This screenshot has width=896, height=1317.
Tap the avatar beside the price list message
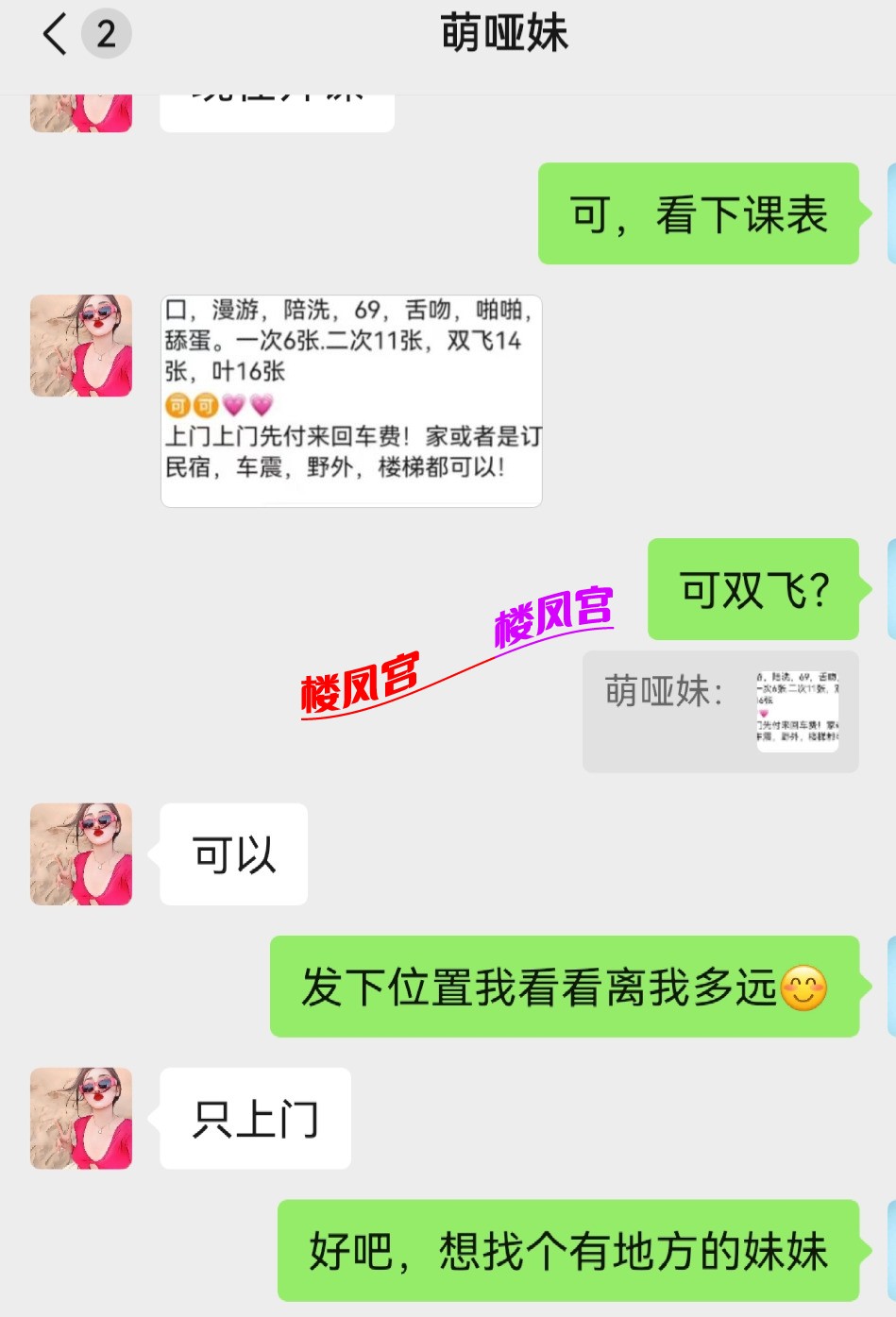pyautogui.click(x=80, y=345)
